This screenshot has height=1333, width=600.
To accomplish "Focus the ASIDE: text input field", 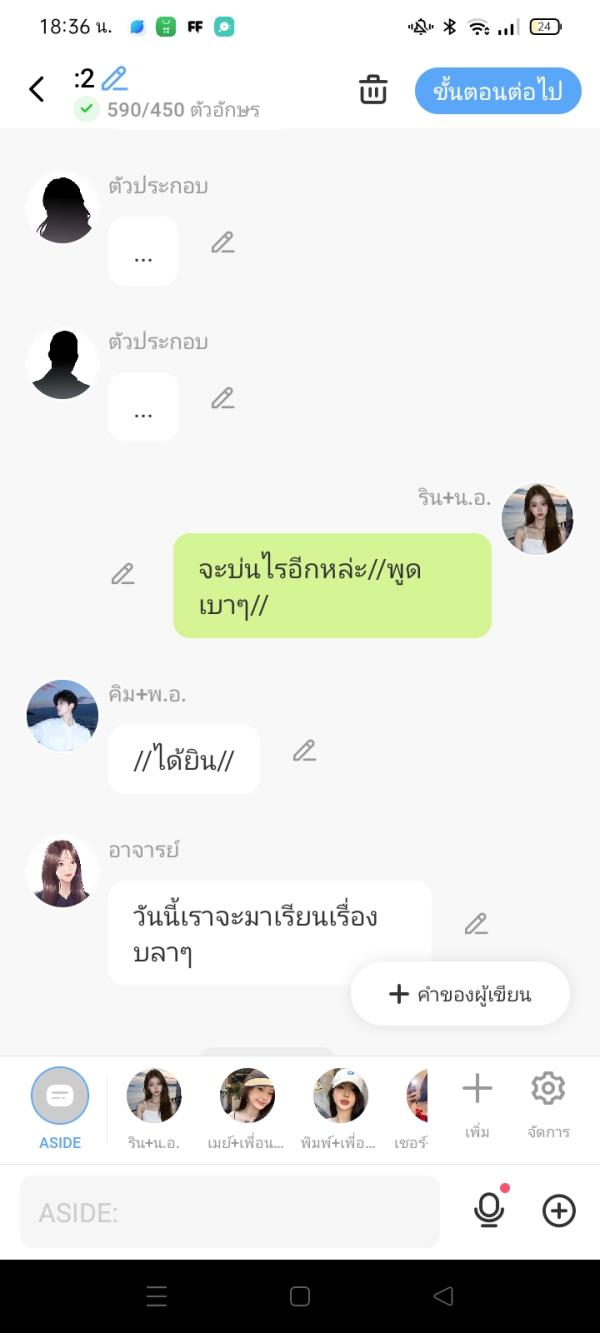I will pyautogui.click(x=230, y=1212).
